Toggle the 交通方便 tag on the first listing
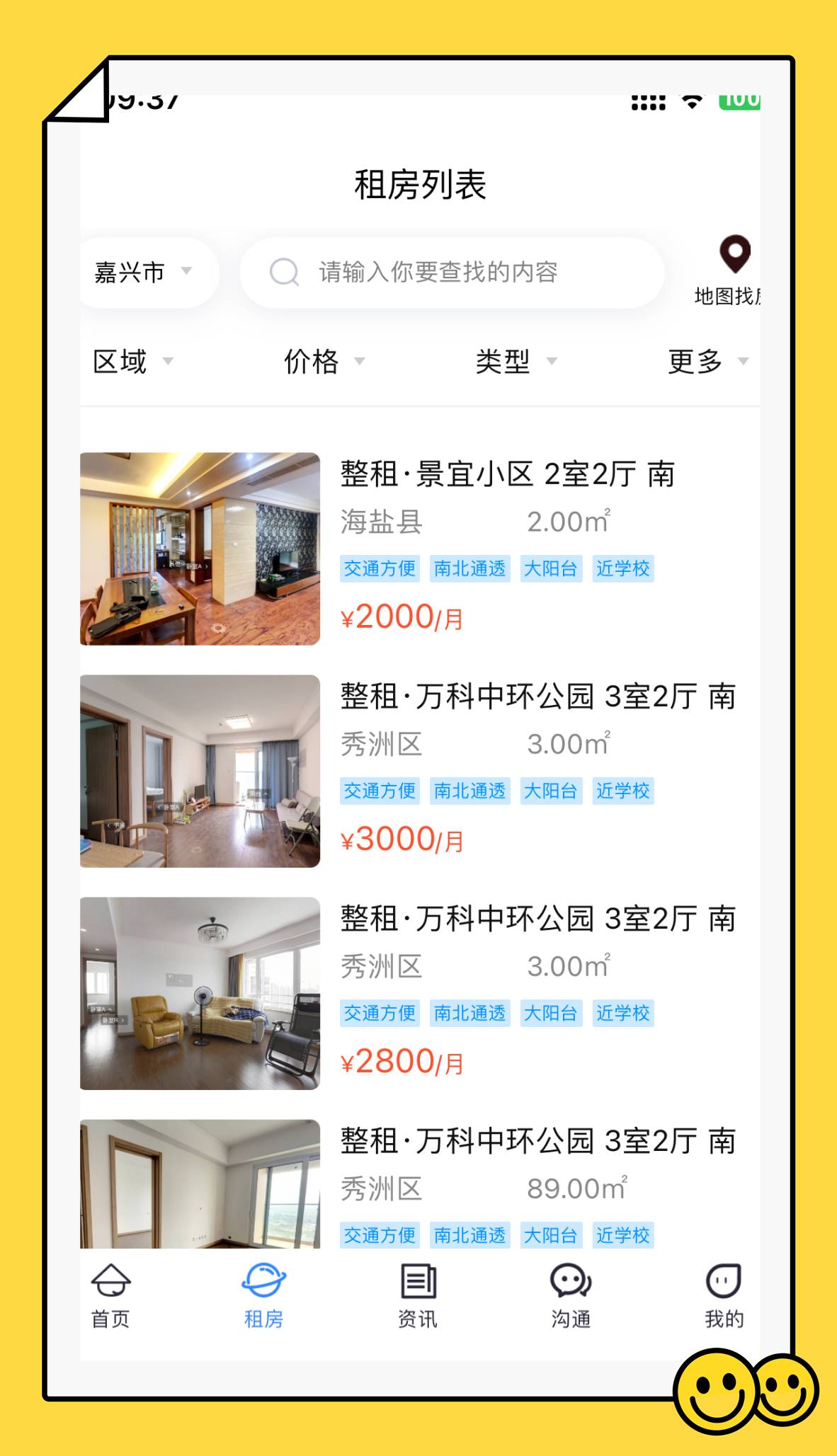The image size is (837, 1456). tap(380, 569)
